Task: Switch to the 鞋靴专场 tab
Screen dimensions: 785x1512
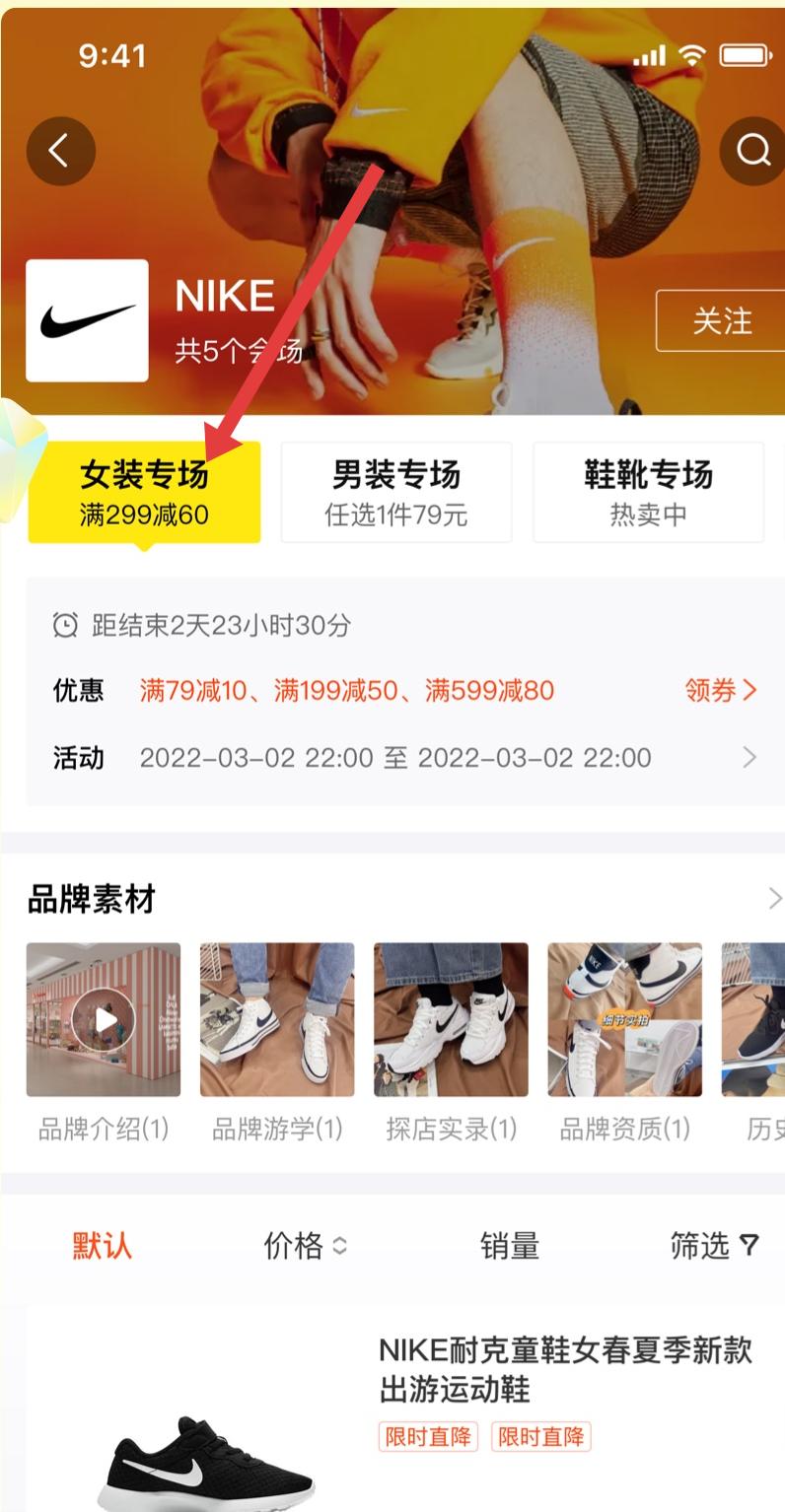Action: click(x=648, y=492)
